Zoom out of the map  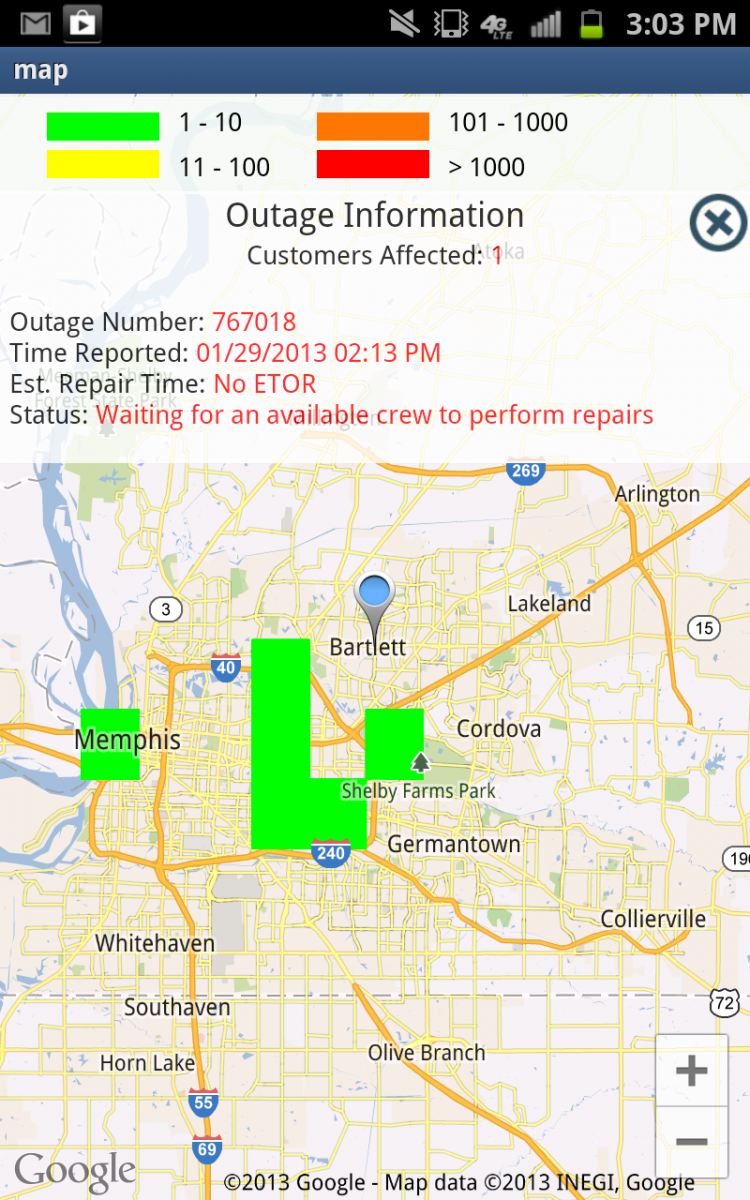point(691,1142)
